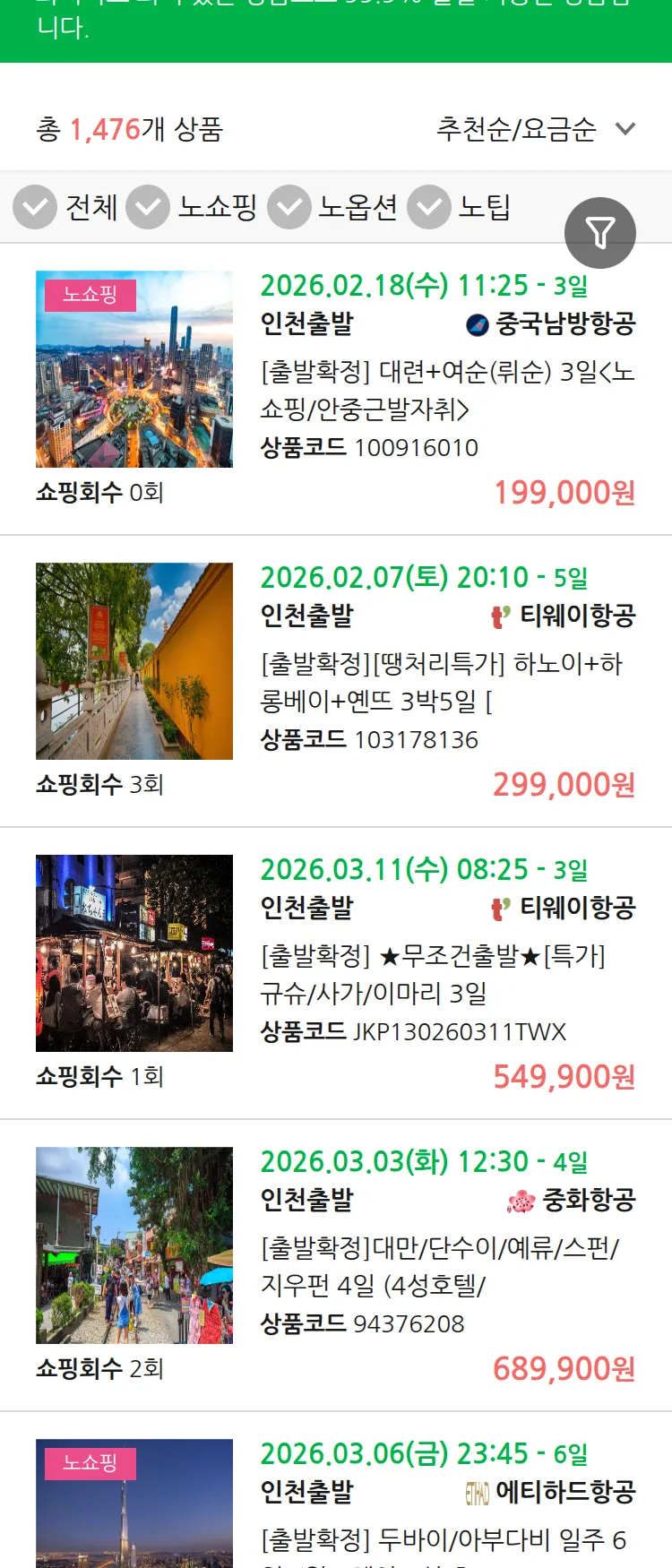Enable the 노옵션 filter
This screenshot has width=672, height=1568.
coord(289,206)
